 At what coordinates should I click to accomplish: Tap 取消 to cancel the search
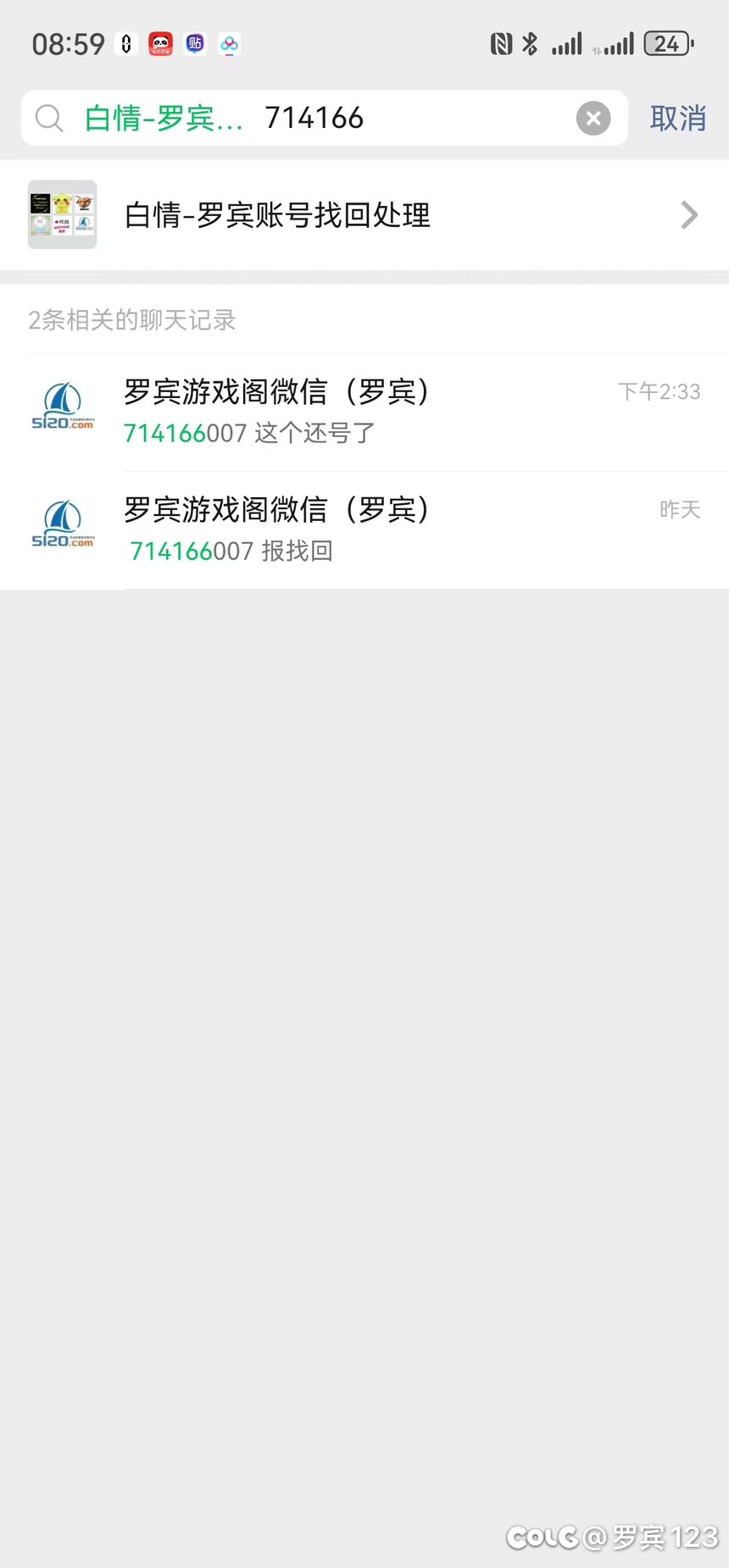(677, 119)
